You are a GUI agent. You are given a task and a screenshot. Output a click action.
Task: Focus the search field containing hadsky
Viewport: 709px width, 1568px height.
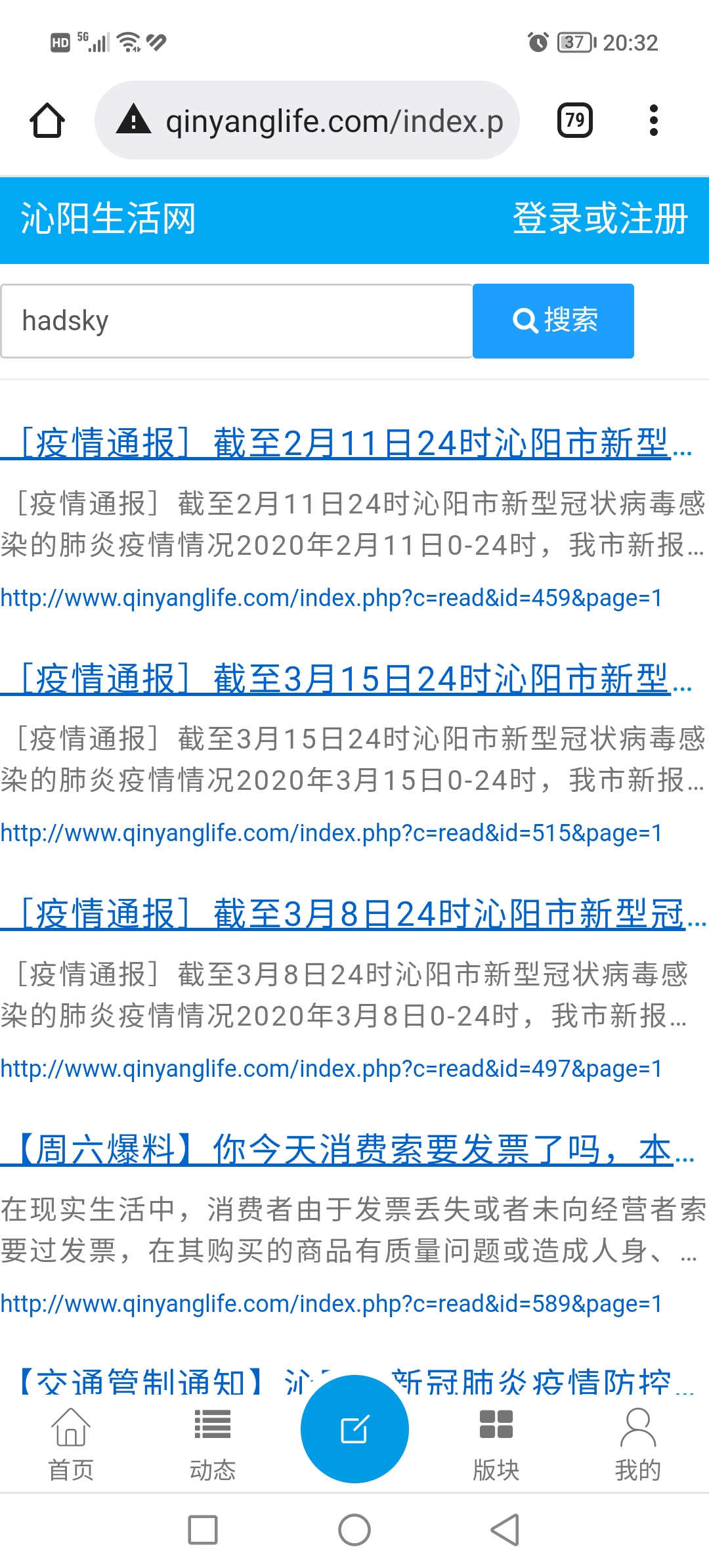click(236, 321)
